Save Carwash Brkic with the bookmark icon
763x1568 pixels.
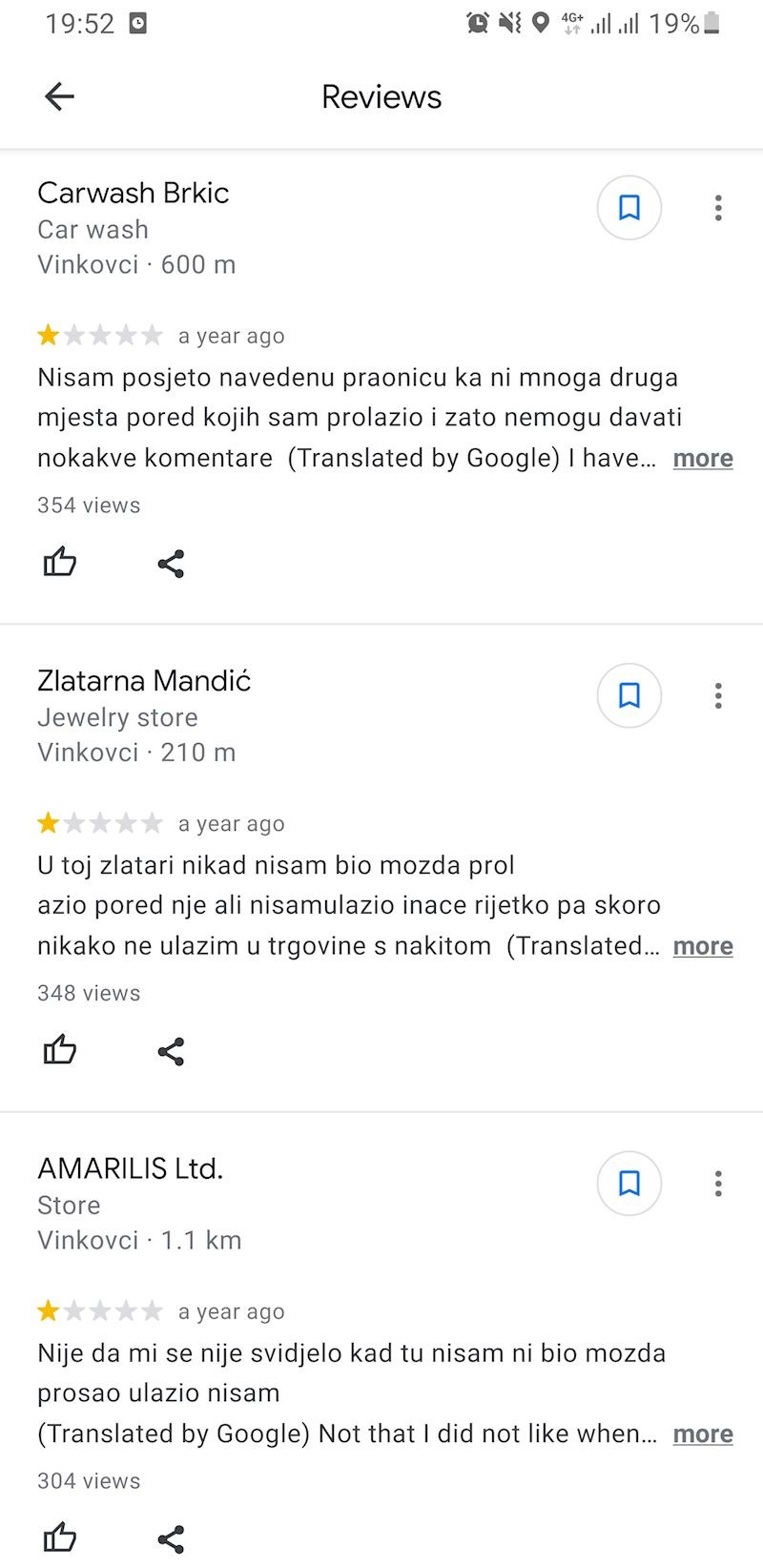(x=629, y=208)
